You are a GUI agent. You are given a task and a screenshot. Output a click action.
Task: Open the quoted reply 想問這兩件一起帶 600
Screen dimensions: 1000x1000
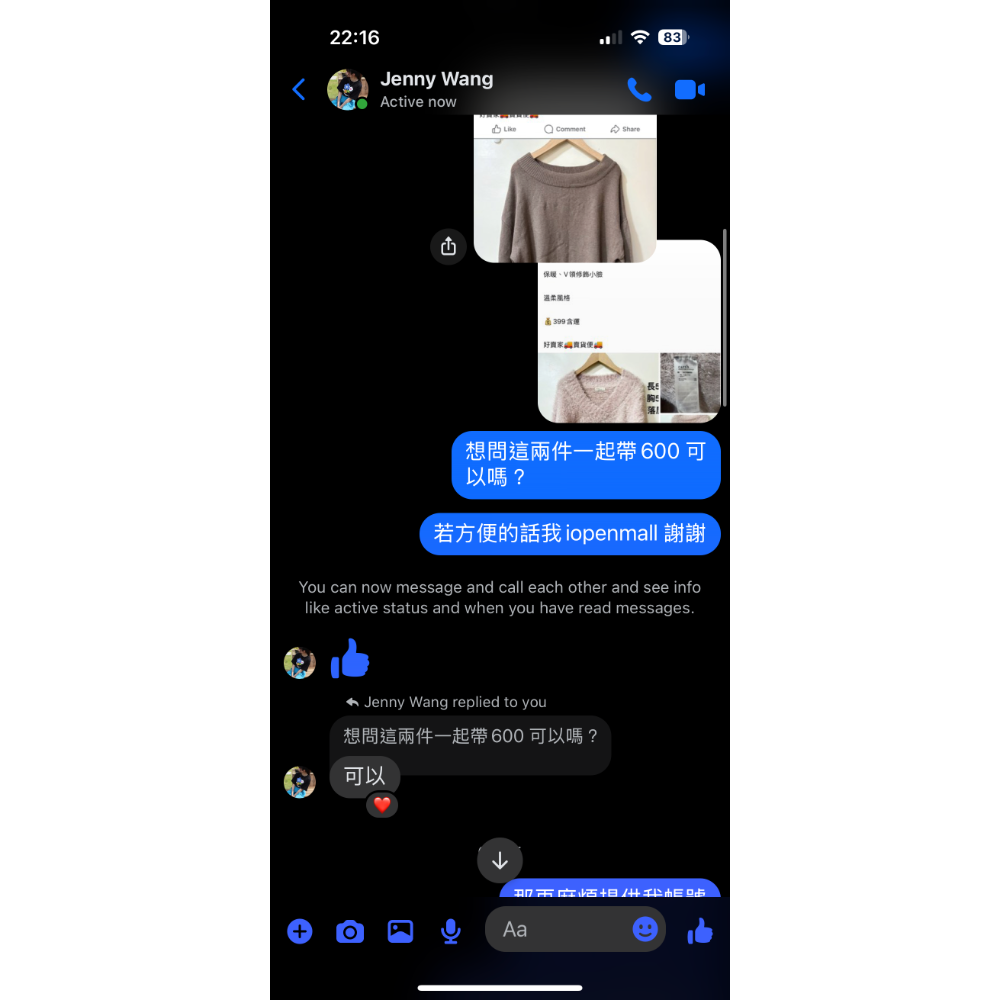[470, 737]
